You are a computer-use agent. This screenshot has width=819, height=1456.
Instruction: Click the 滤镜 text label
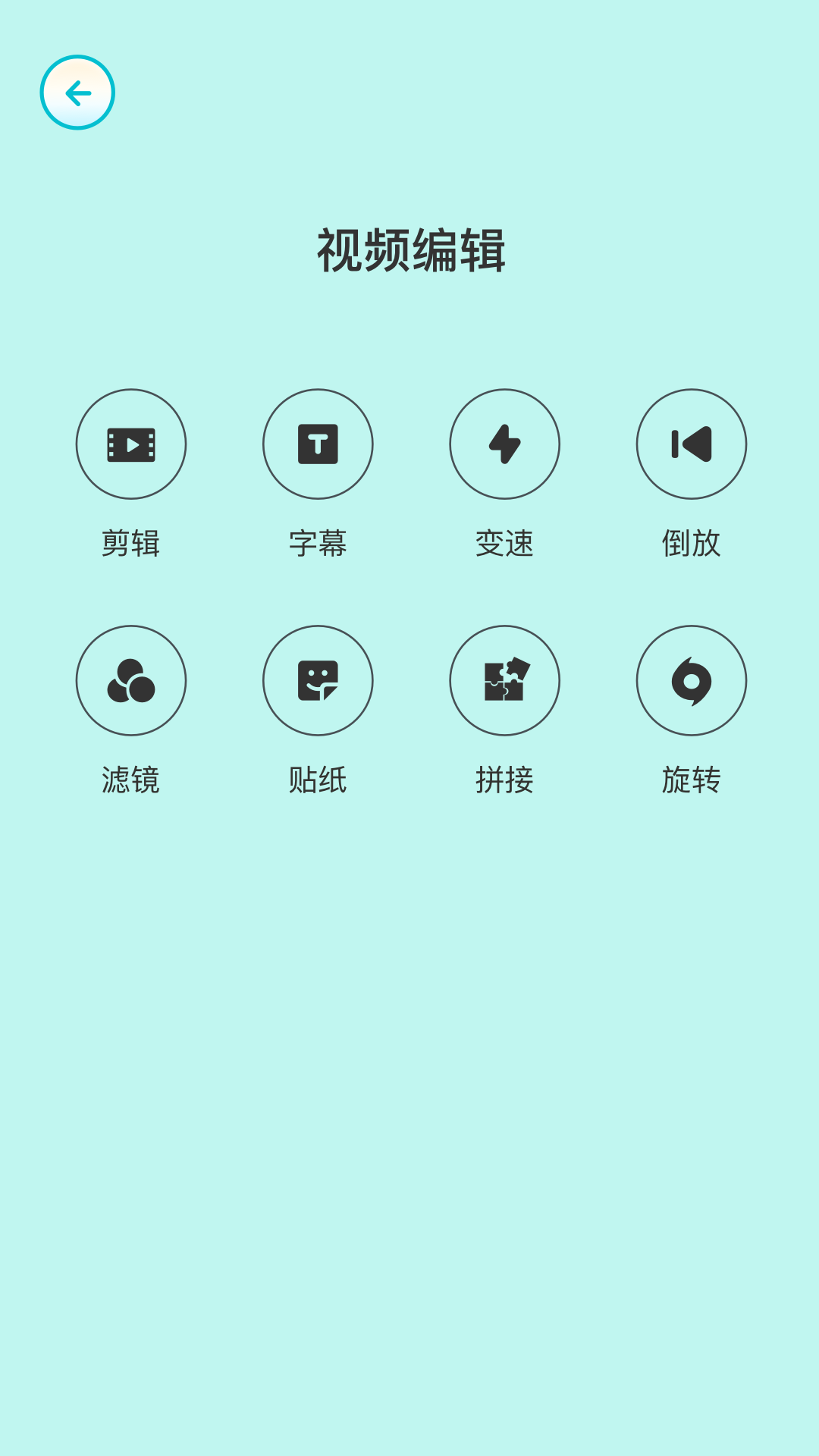coord(130,778)
